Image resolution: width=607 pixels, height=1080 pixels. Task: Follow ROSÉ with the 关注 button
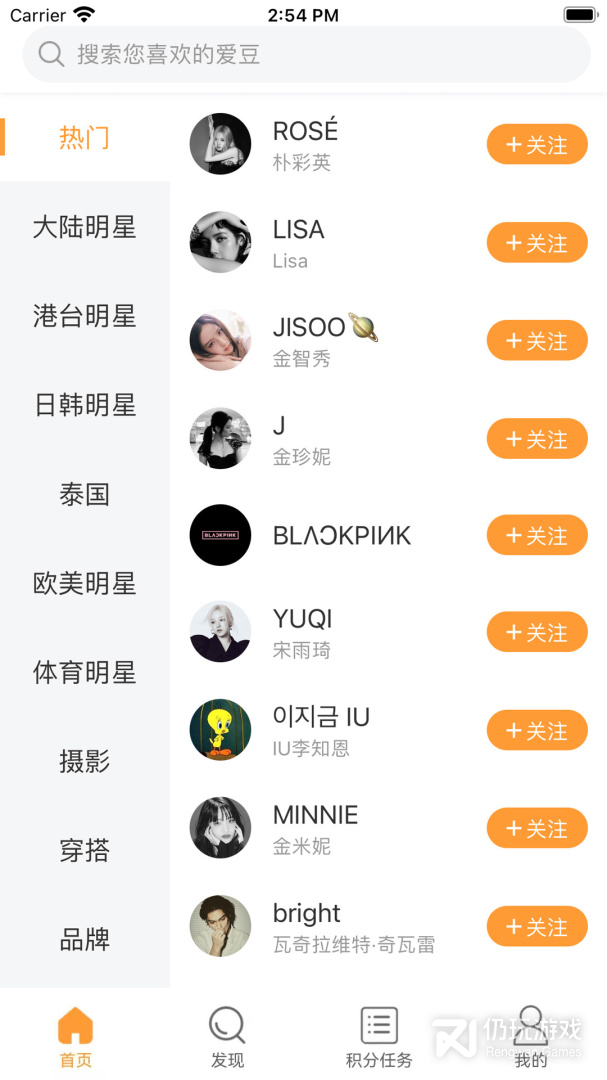click(537, 145)
